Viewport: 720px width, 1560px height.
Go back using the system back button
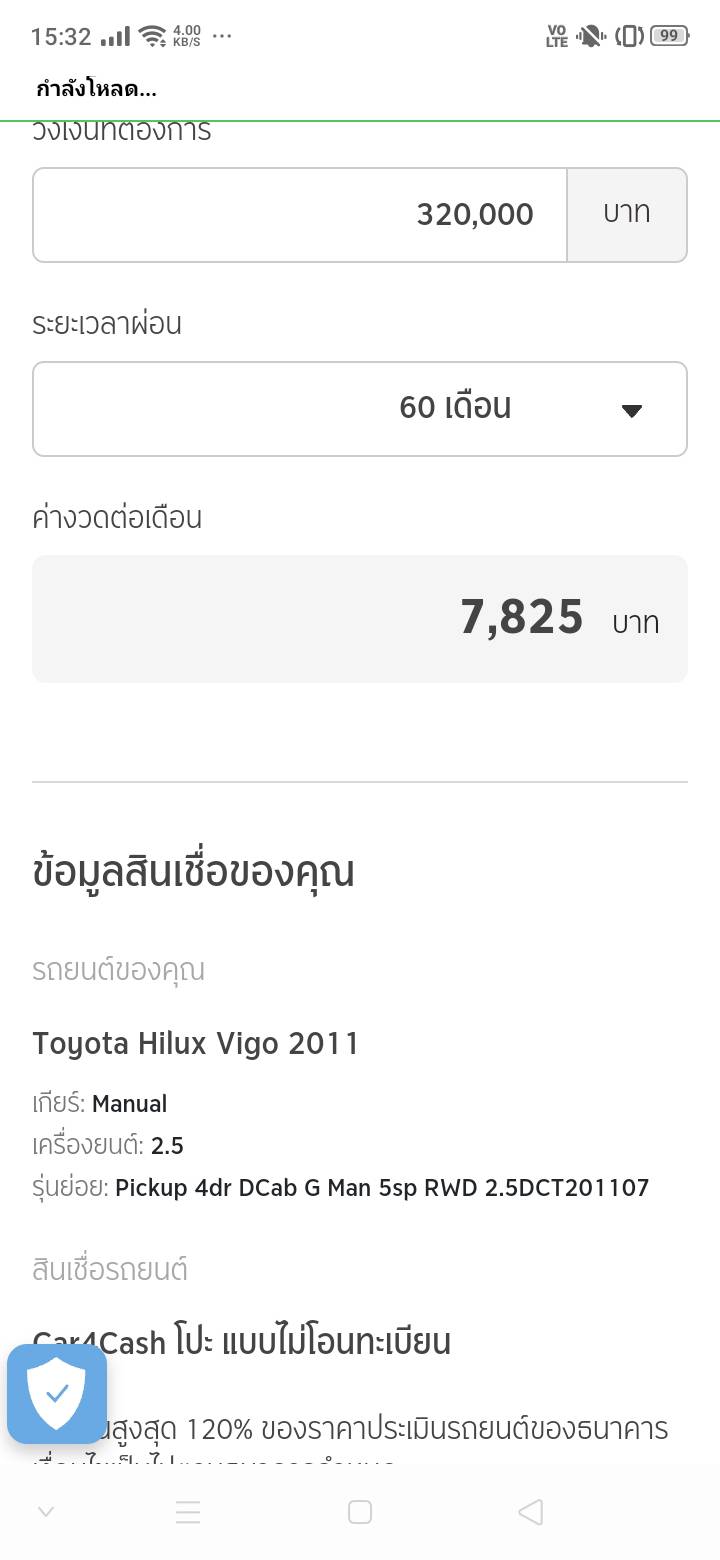pos(531,1512)
